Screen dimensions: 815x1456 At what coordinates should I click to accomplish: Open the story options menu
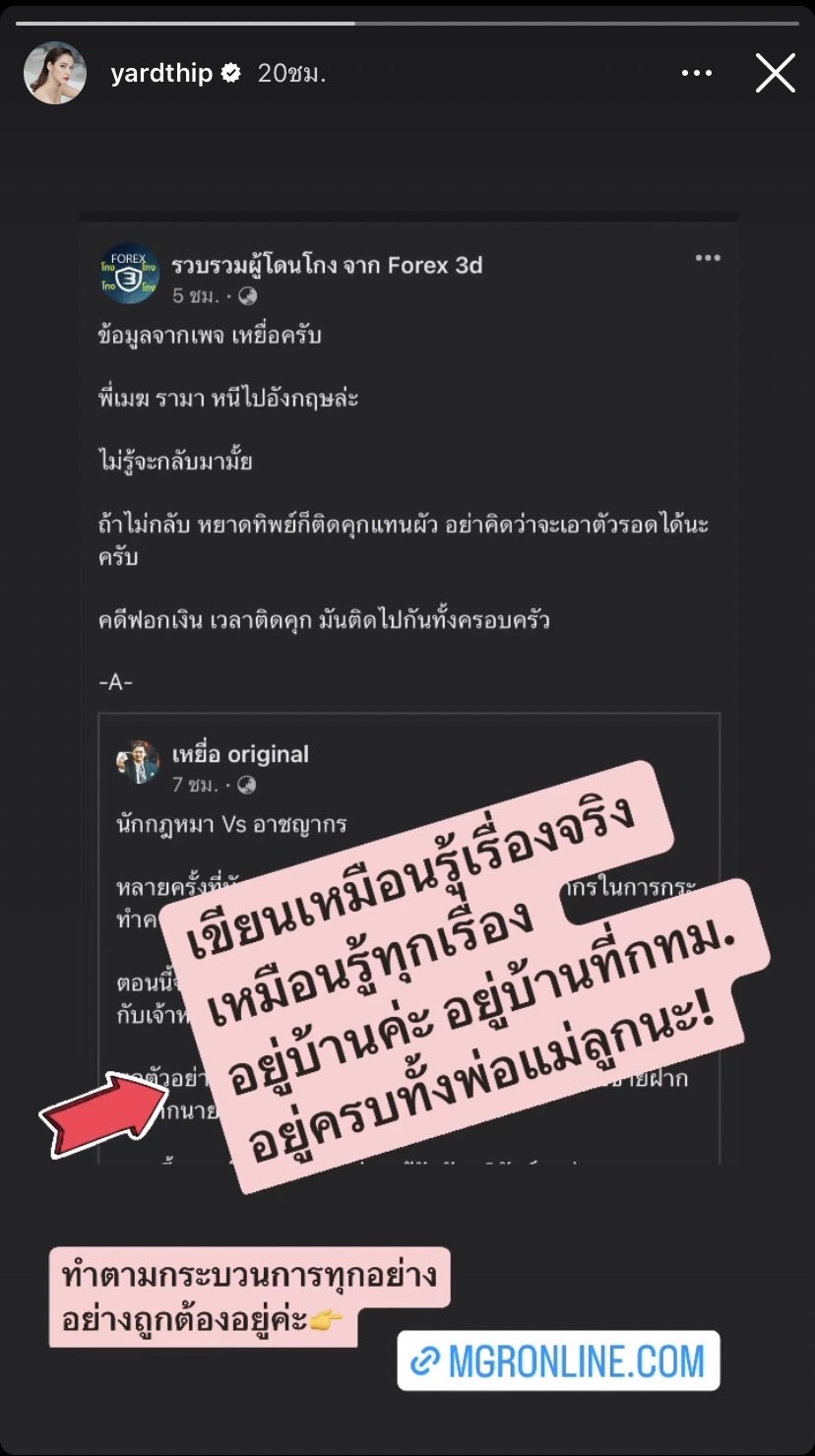[x=696, y=73]
